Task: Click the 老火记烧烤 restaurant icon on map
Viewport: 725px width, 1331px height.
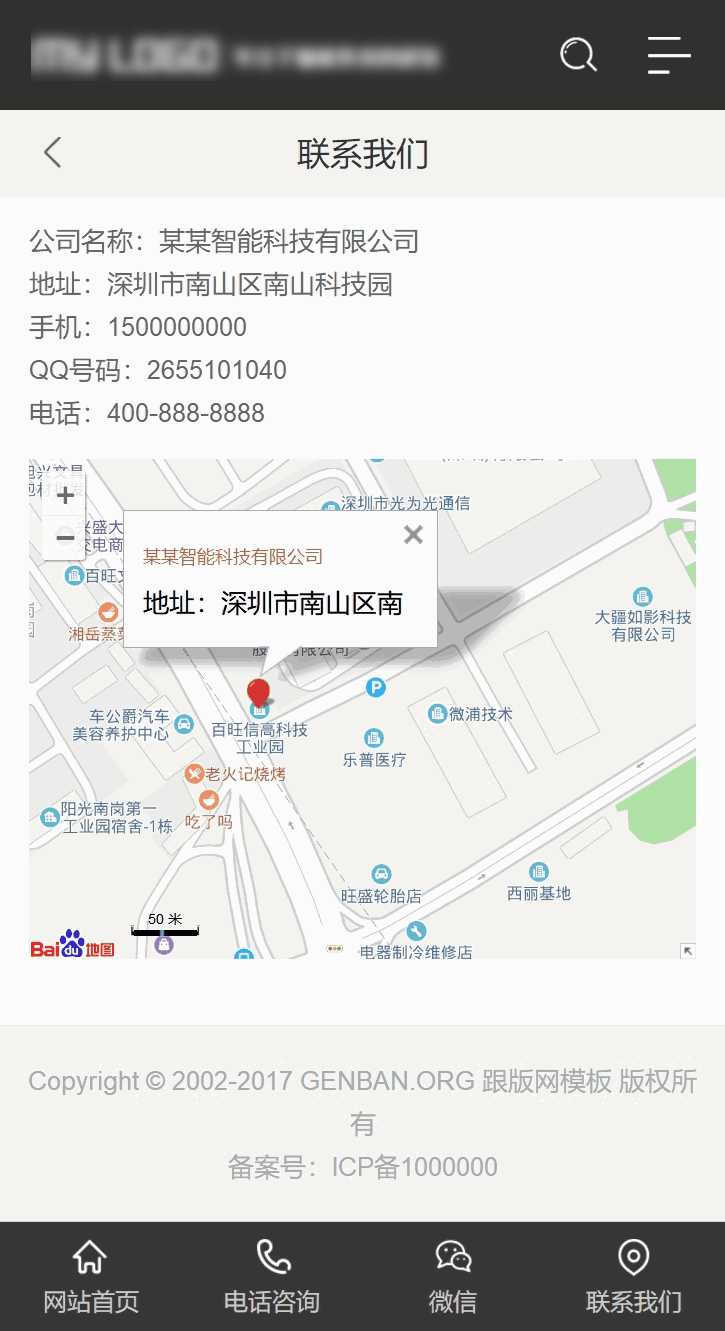Action: tap(196, 773)
